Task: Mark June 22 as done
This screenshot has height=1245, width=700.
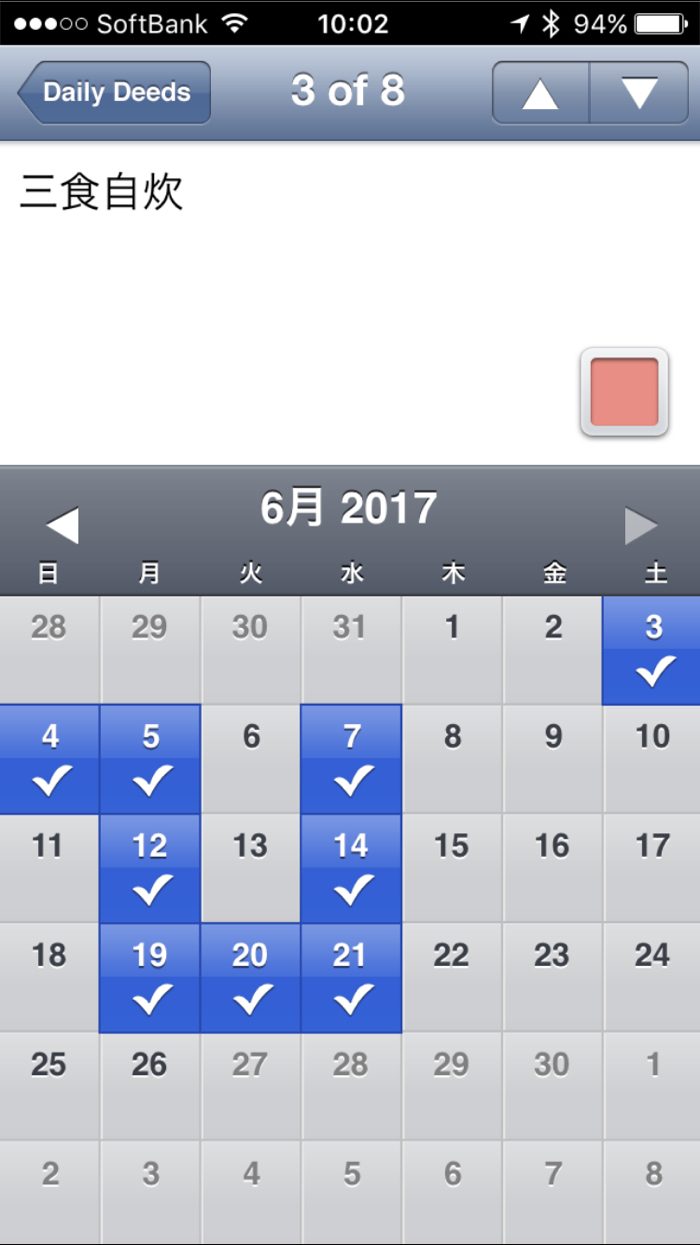Action: (452, 977)
